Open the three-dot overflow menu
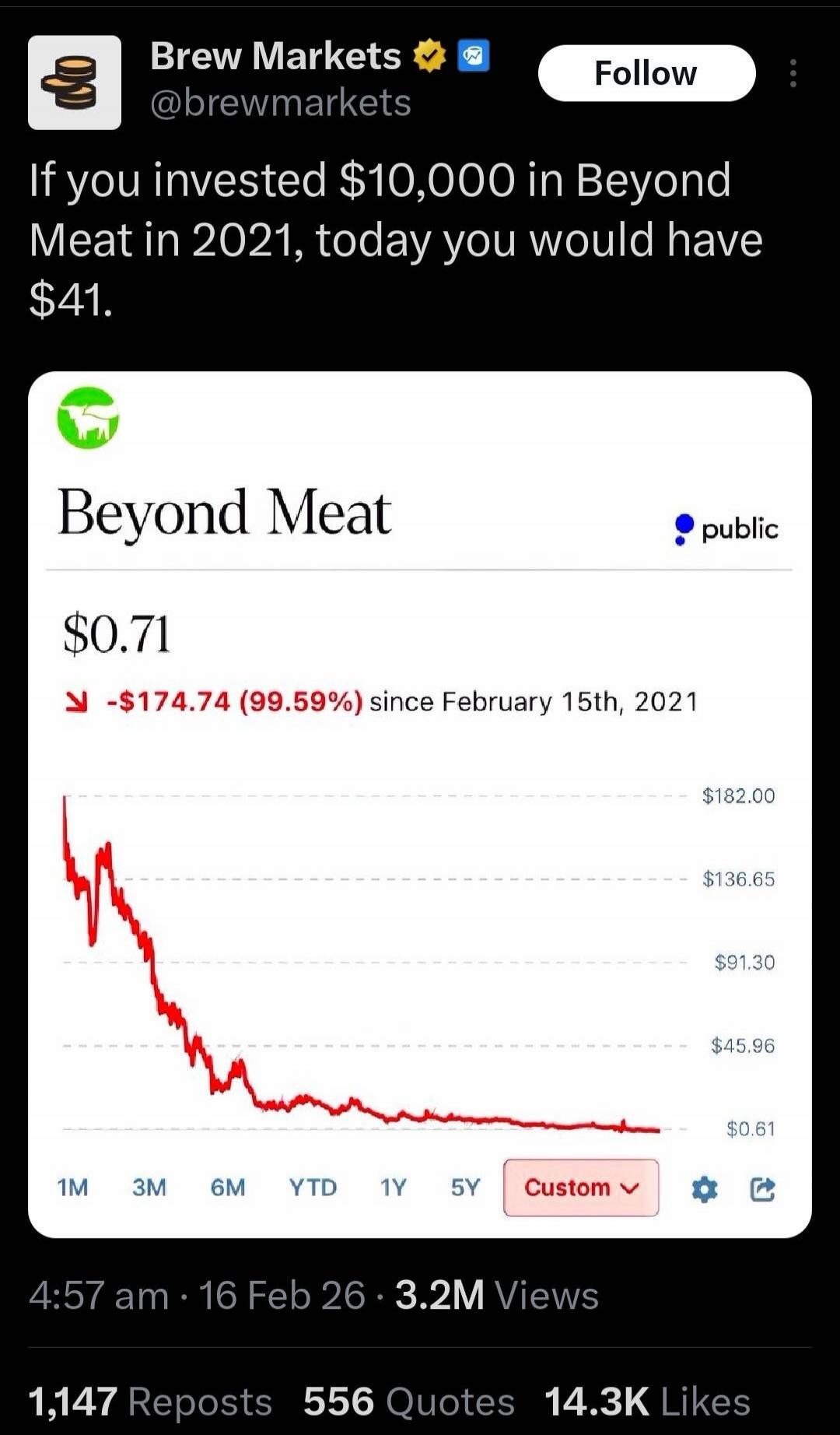This screenshot has width=840, height=1435. [793, 74]
